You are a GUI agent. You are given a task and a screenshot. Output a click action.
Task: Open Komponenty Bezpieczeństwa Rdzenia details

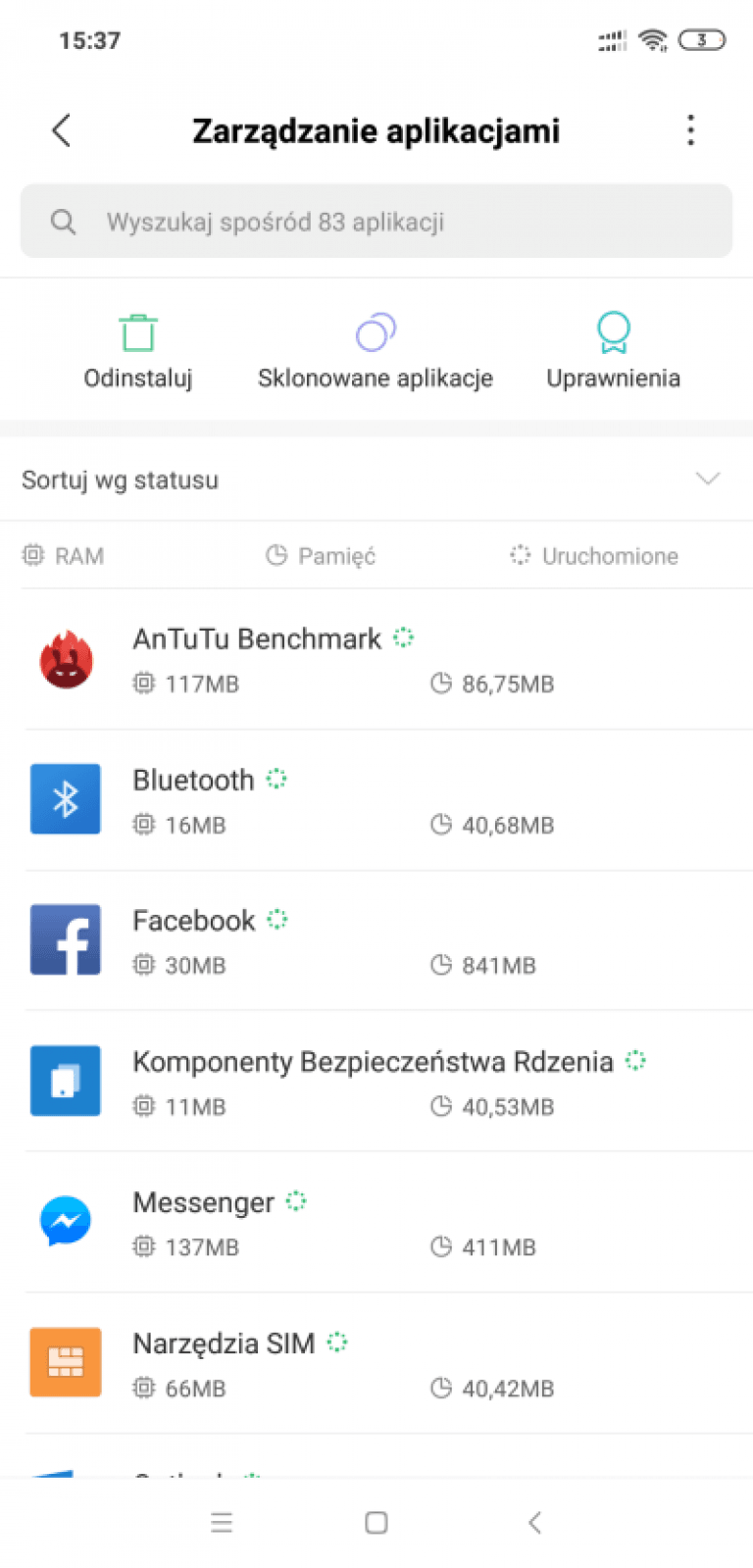pos(376,1082)
